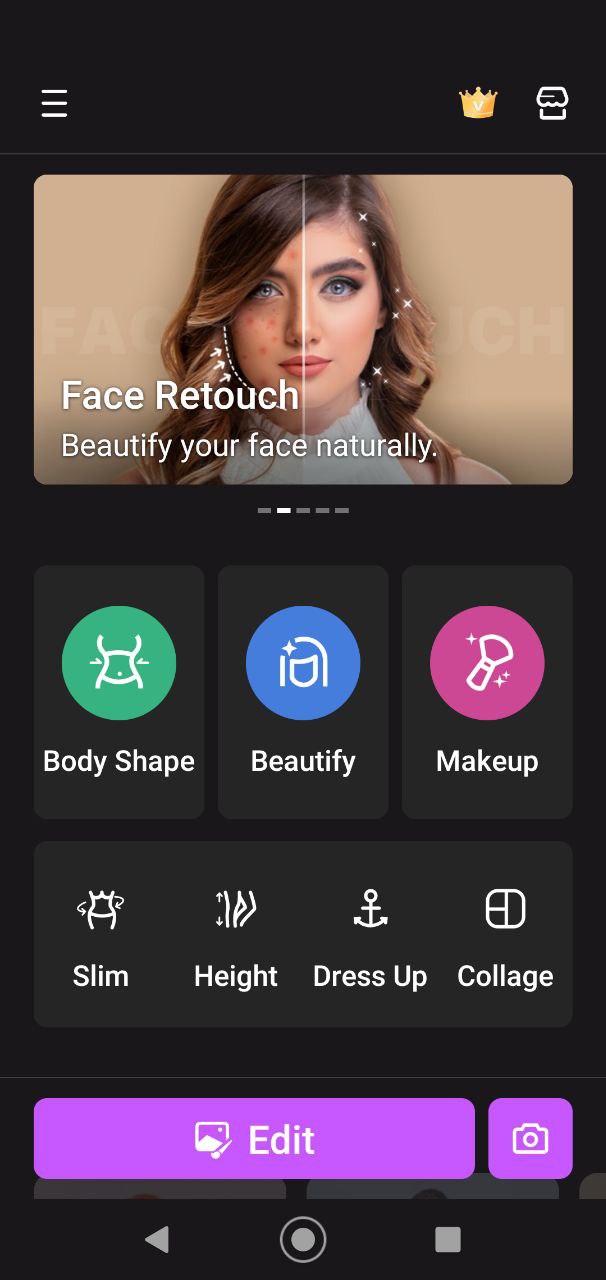Viewport: 606px width, 1280px height.
Task: Choose the Slim option
Action: tap(101, 935)
